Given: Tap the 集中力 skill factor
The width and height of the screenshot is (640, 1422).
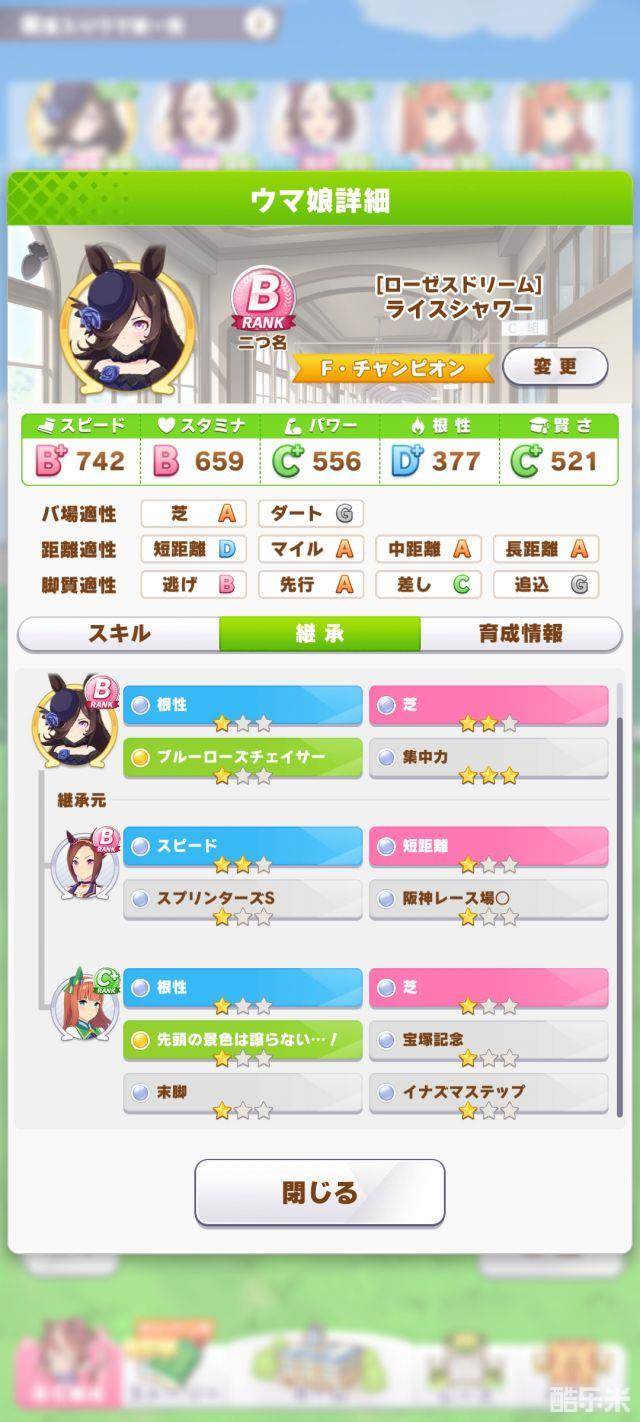Looking at the screenshot, I should click(x=488, y=758).
